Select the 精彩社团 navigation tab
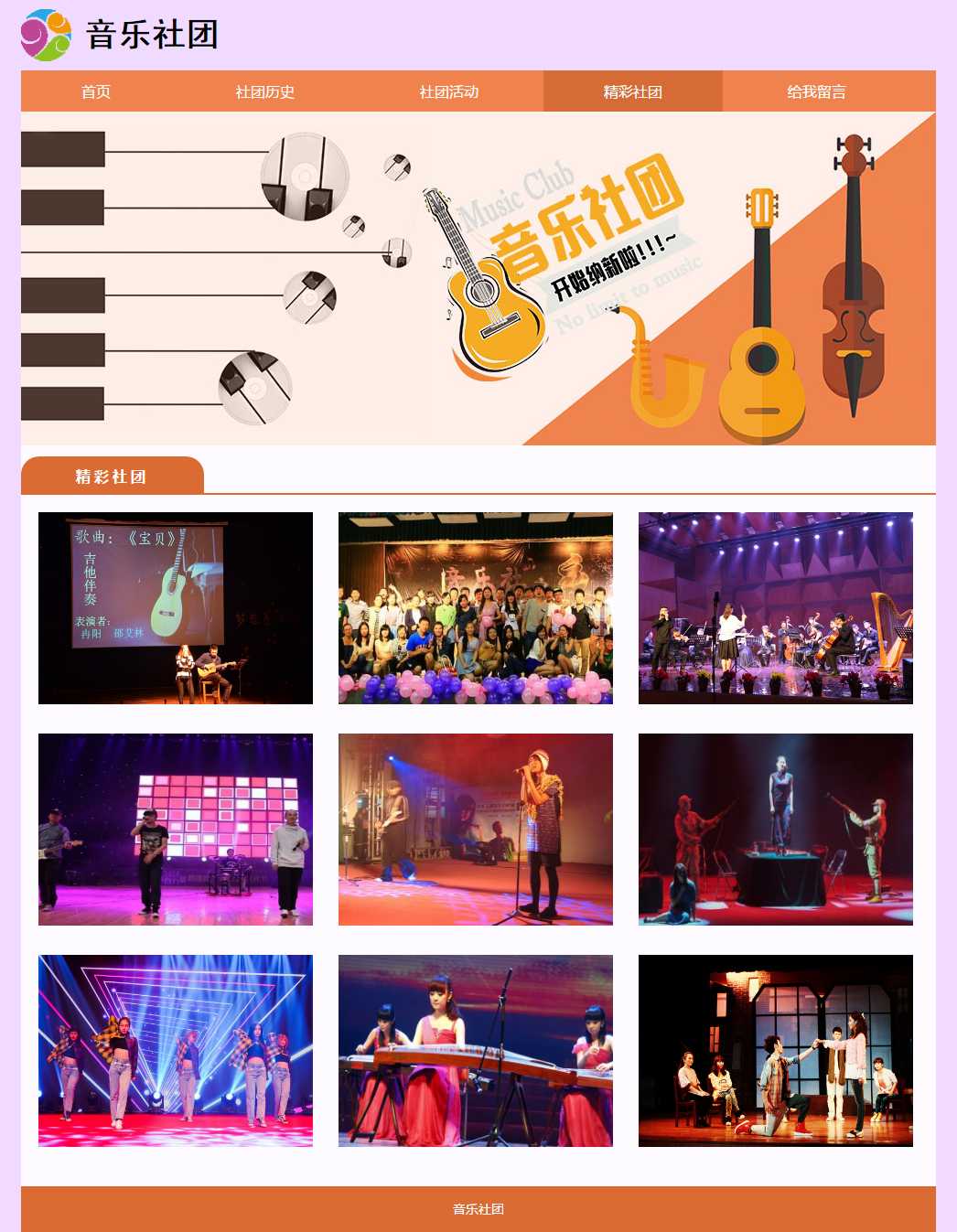This screenshot has width=957, height=1232. [633, 91]
